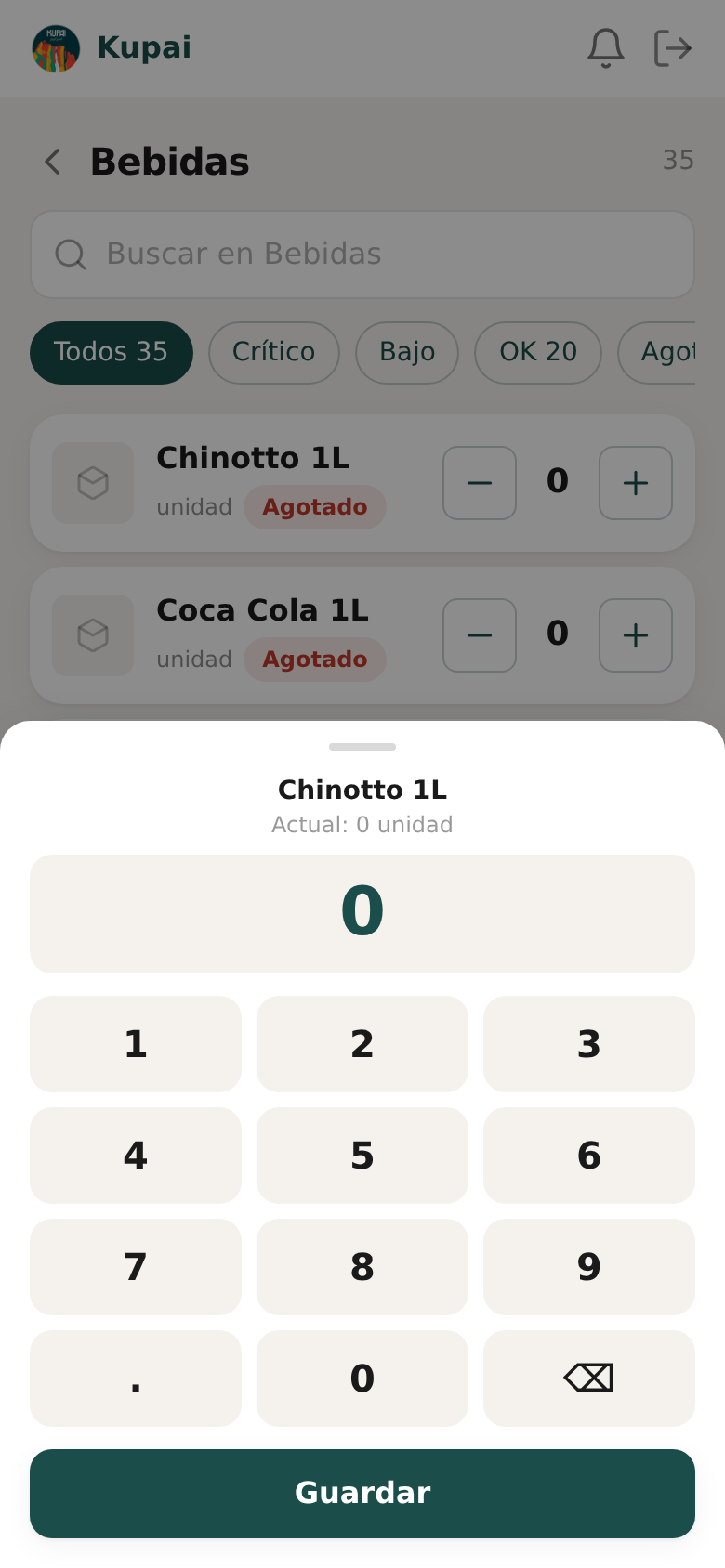
Task: Delete last digit with backspace key
Action: (x=589, y=1379)
